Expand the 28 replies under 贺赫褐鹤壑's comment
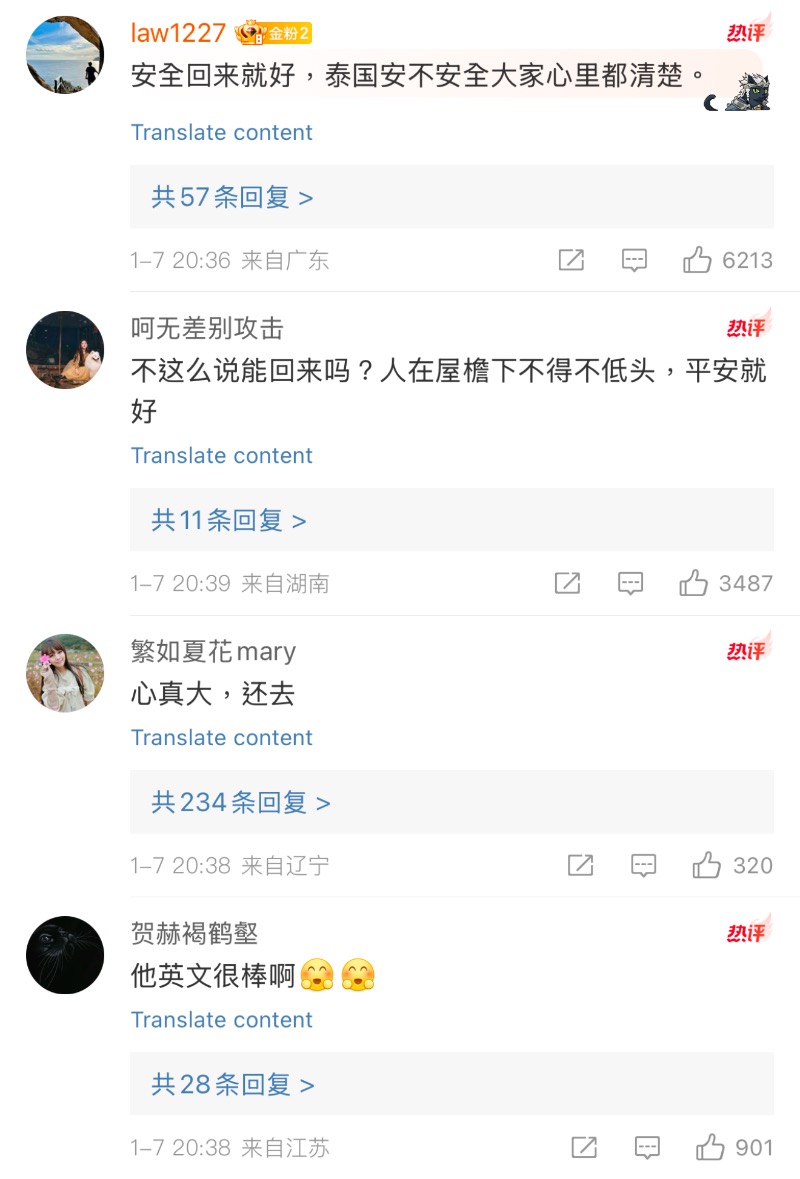This screenshot has height=1179, width=800. click(x=232, y=1084)
